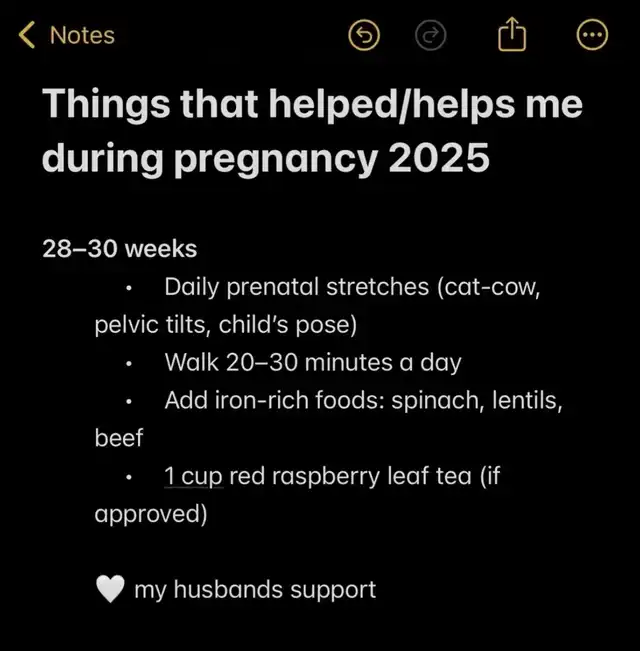
Task: Share this pregnancy note
Action: [511, 36]
